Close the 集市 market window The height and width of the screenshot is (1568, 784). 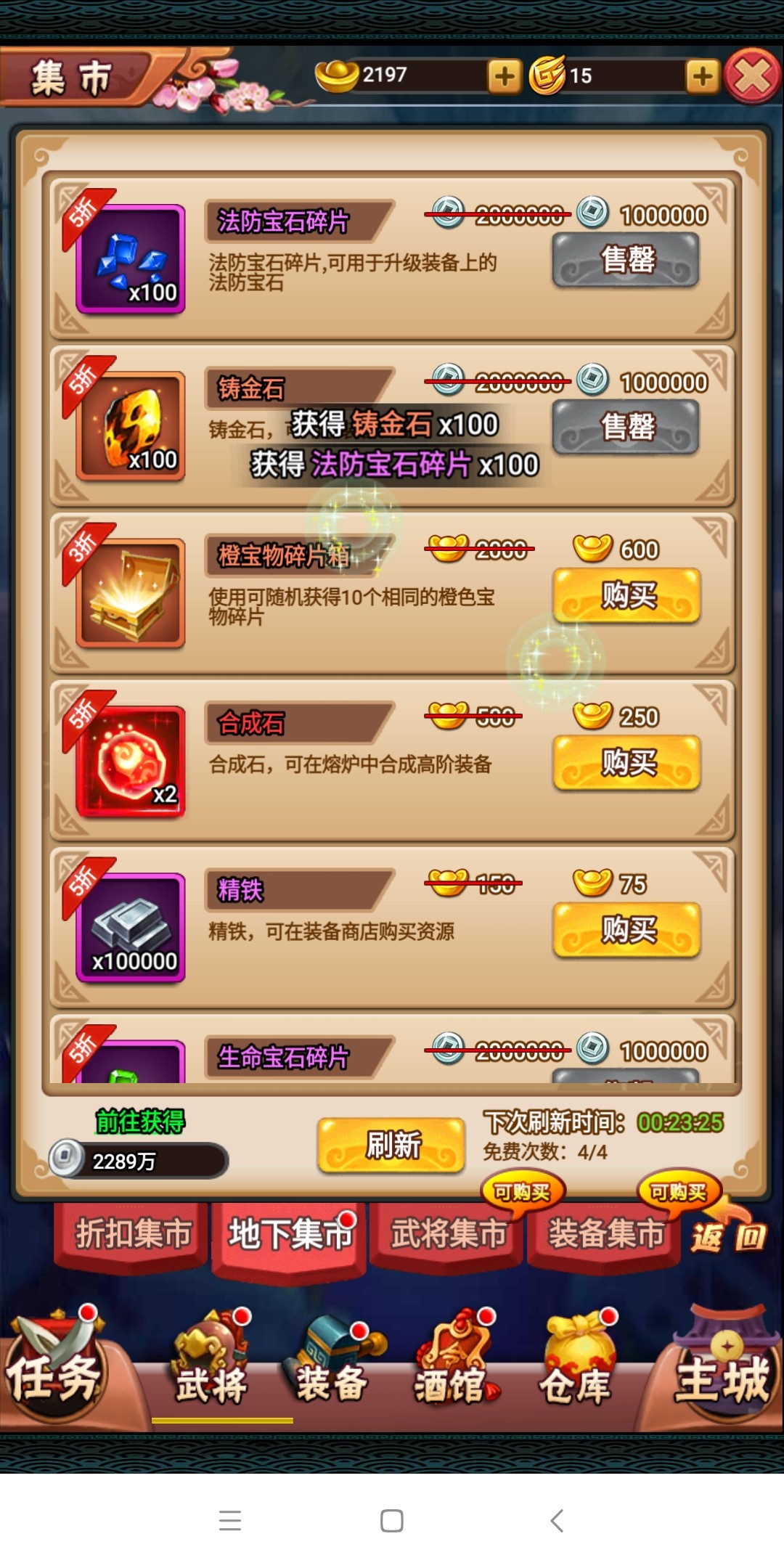click(753, 76)
